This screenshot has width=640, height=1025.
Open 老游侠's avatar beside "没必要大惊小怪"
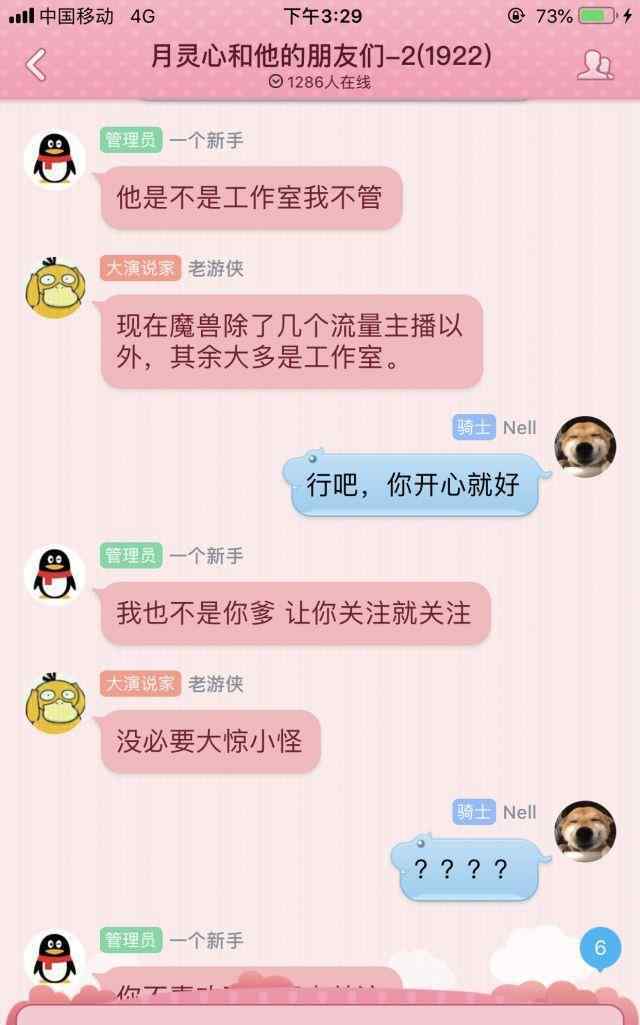[55, 703]
